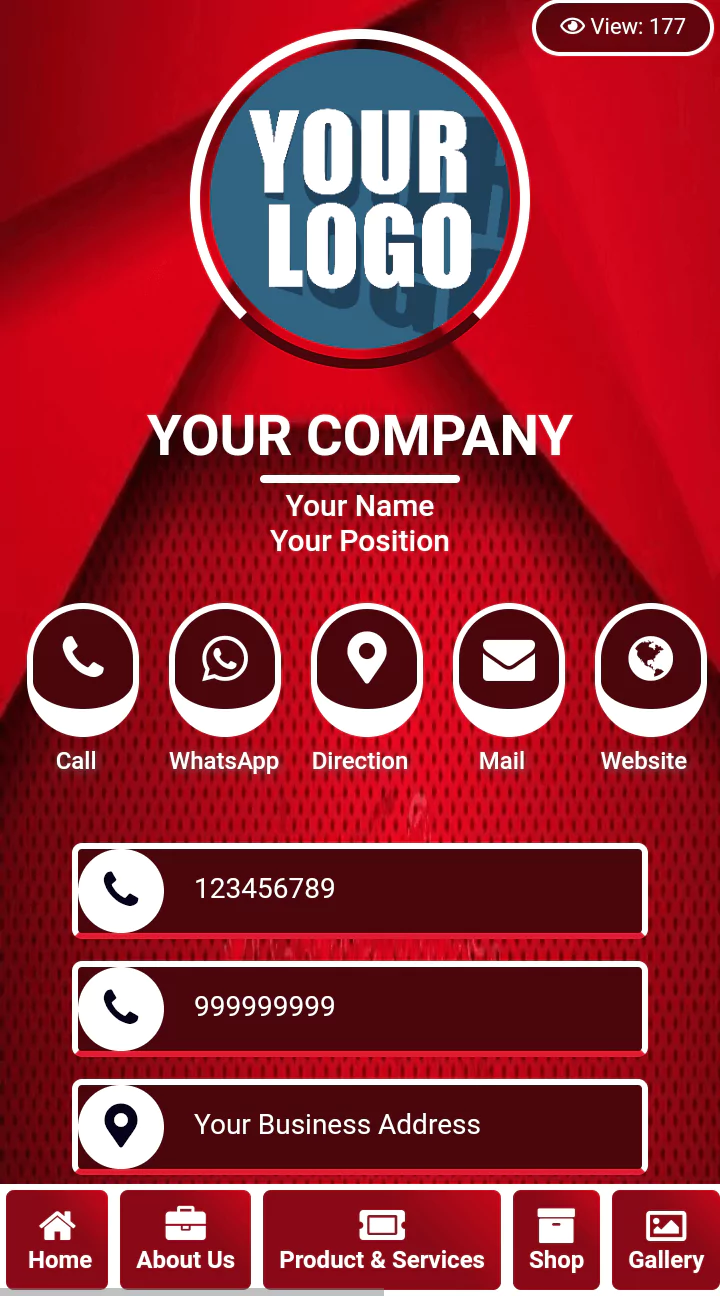Go to the Home tab

[x=58, y=1240]
